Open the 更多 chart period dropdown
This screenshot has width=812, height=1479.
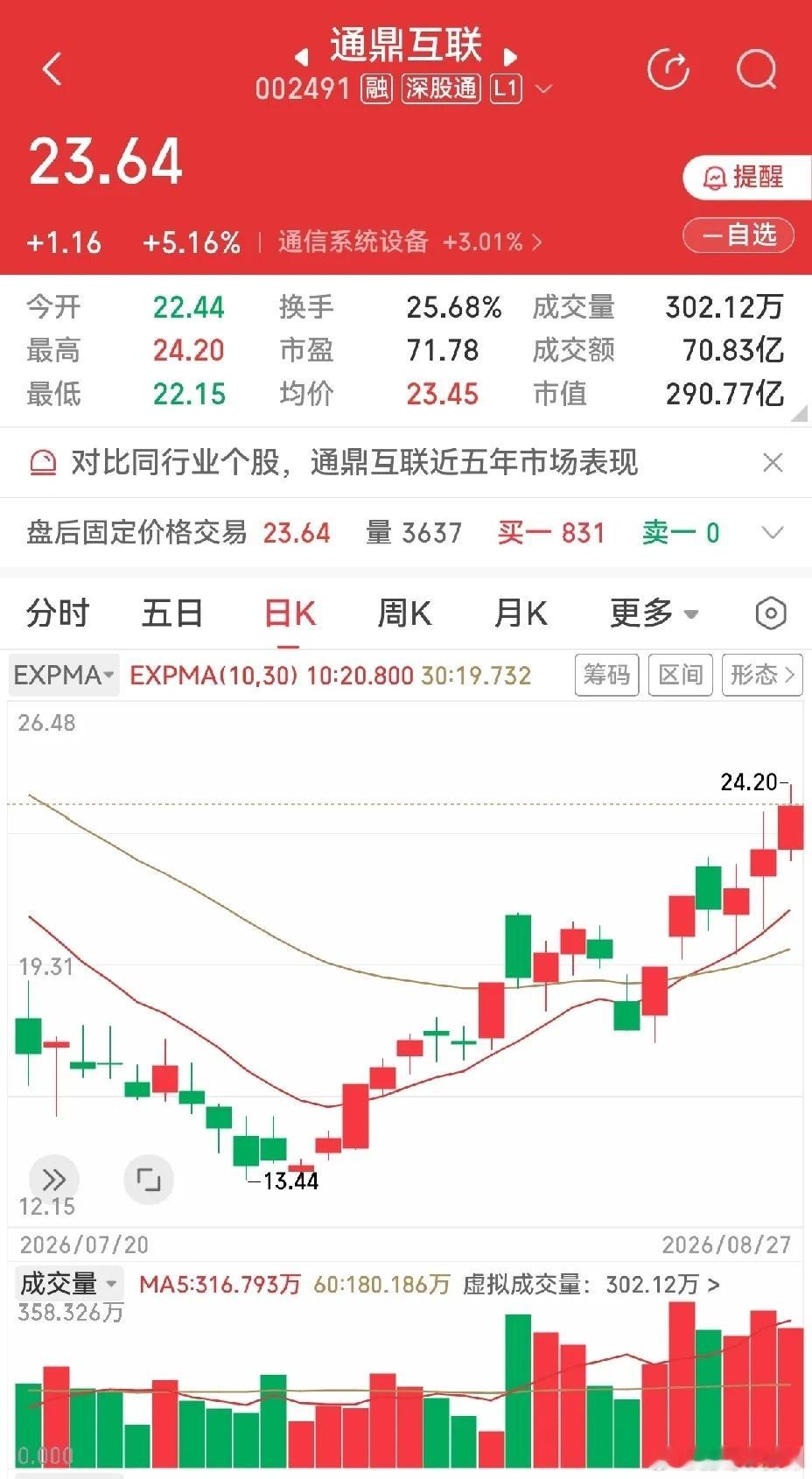tap(654, 613)
